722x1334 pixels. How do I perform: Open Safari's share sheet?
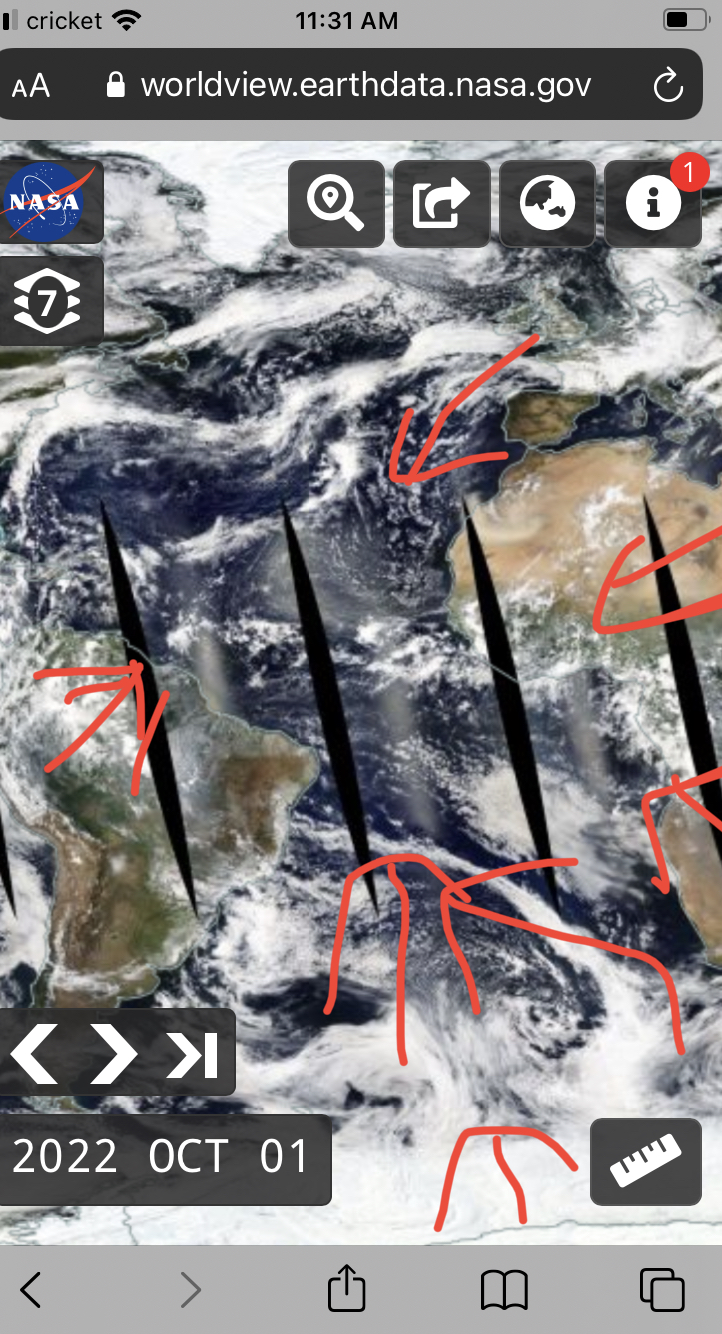pyautogui.click(x=347, y=1288)
